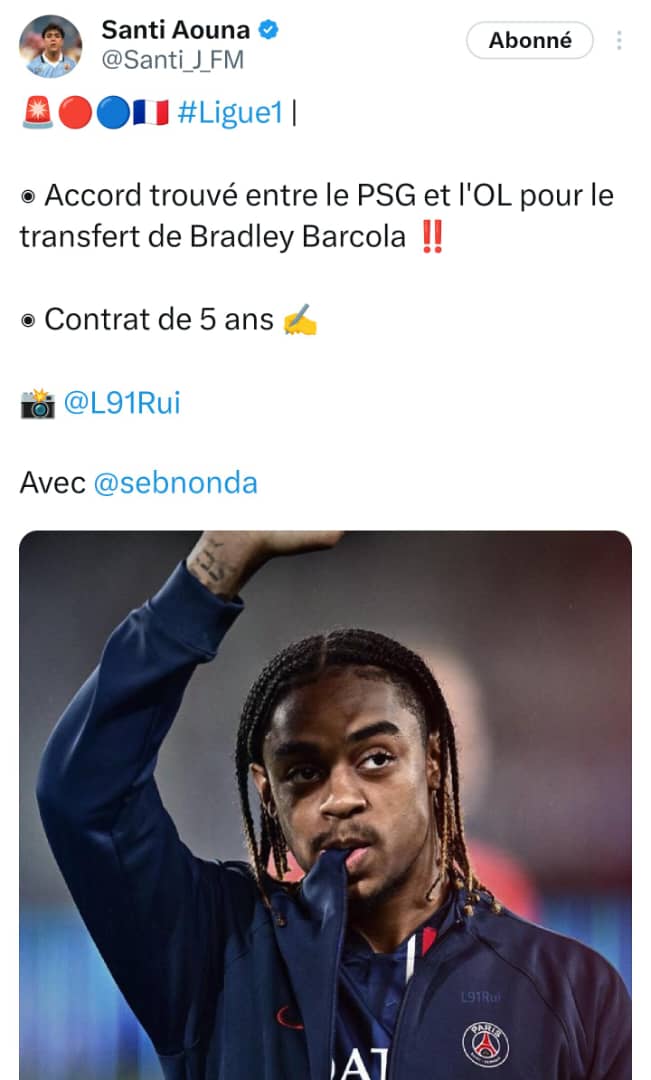Open the #Ligue1 hashtag

pyautogui.click(x=229, y=113)
